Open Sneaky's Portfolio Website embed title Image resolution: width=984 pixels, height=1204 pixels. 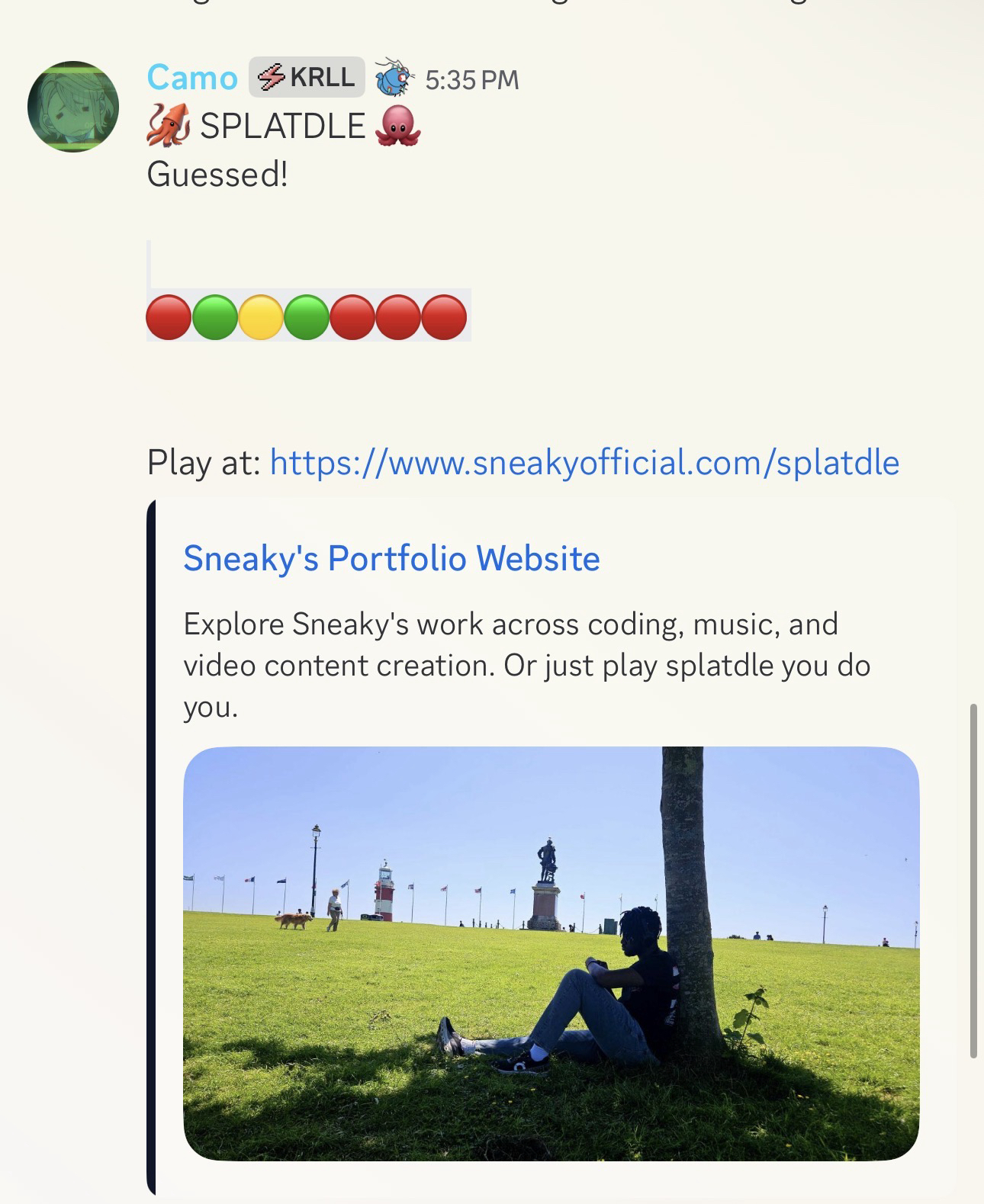coord(391,558)
